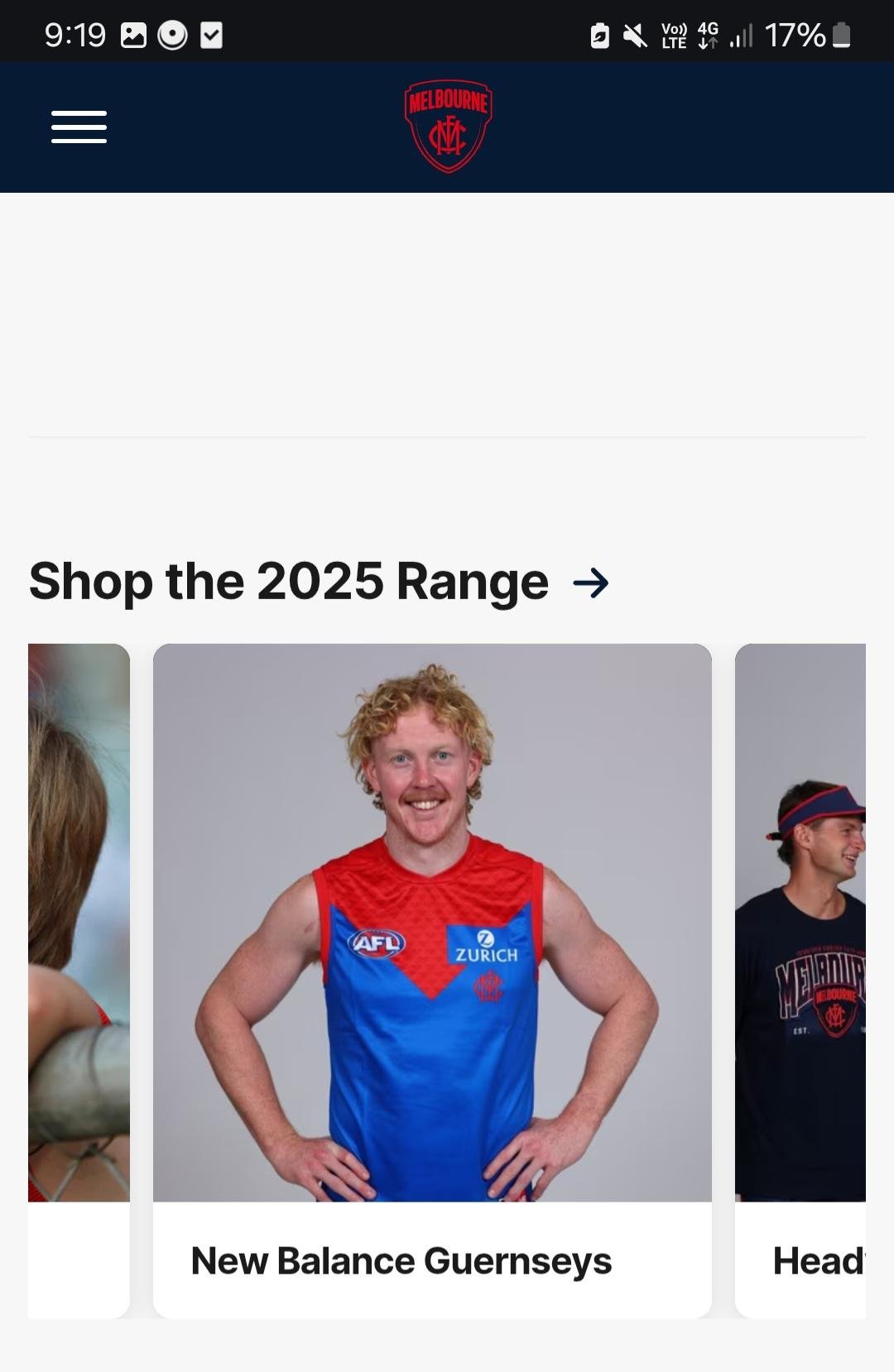Open the New Balance Guernseys card

tap(432, 980)
